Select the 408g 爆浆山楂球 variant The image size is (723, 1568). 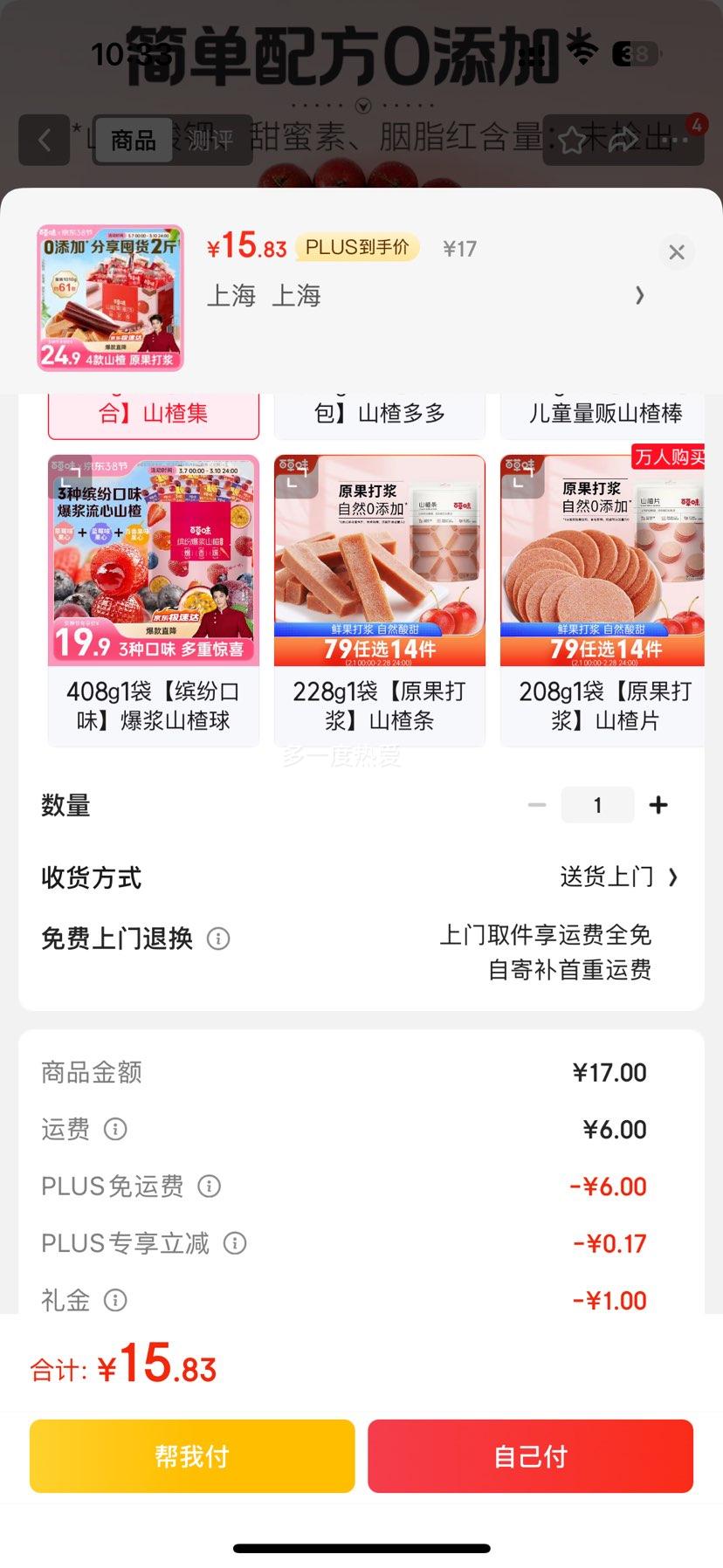tap(153, 596)
